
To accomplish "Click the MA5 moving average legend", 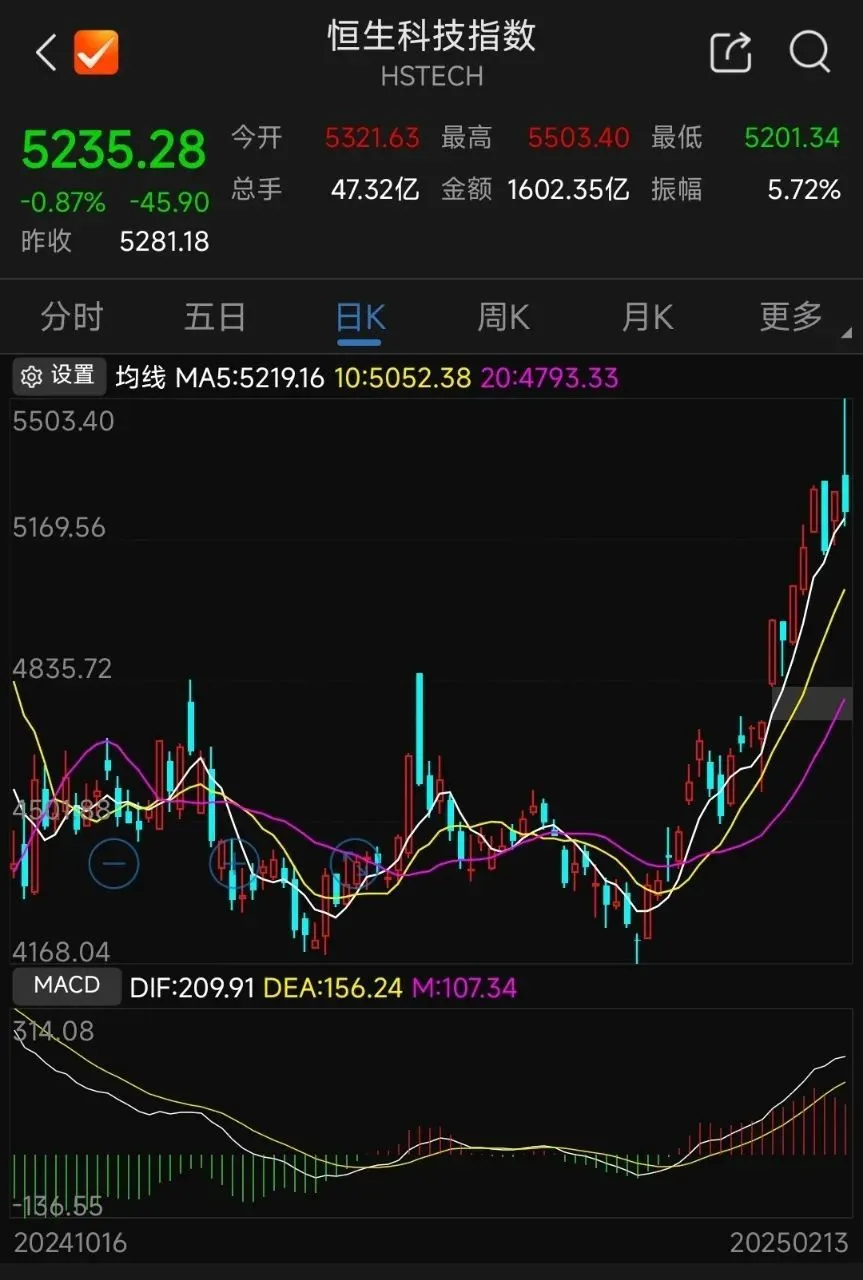I will pyautogui.click(x=250, y=378).
